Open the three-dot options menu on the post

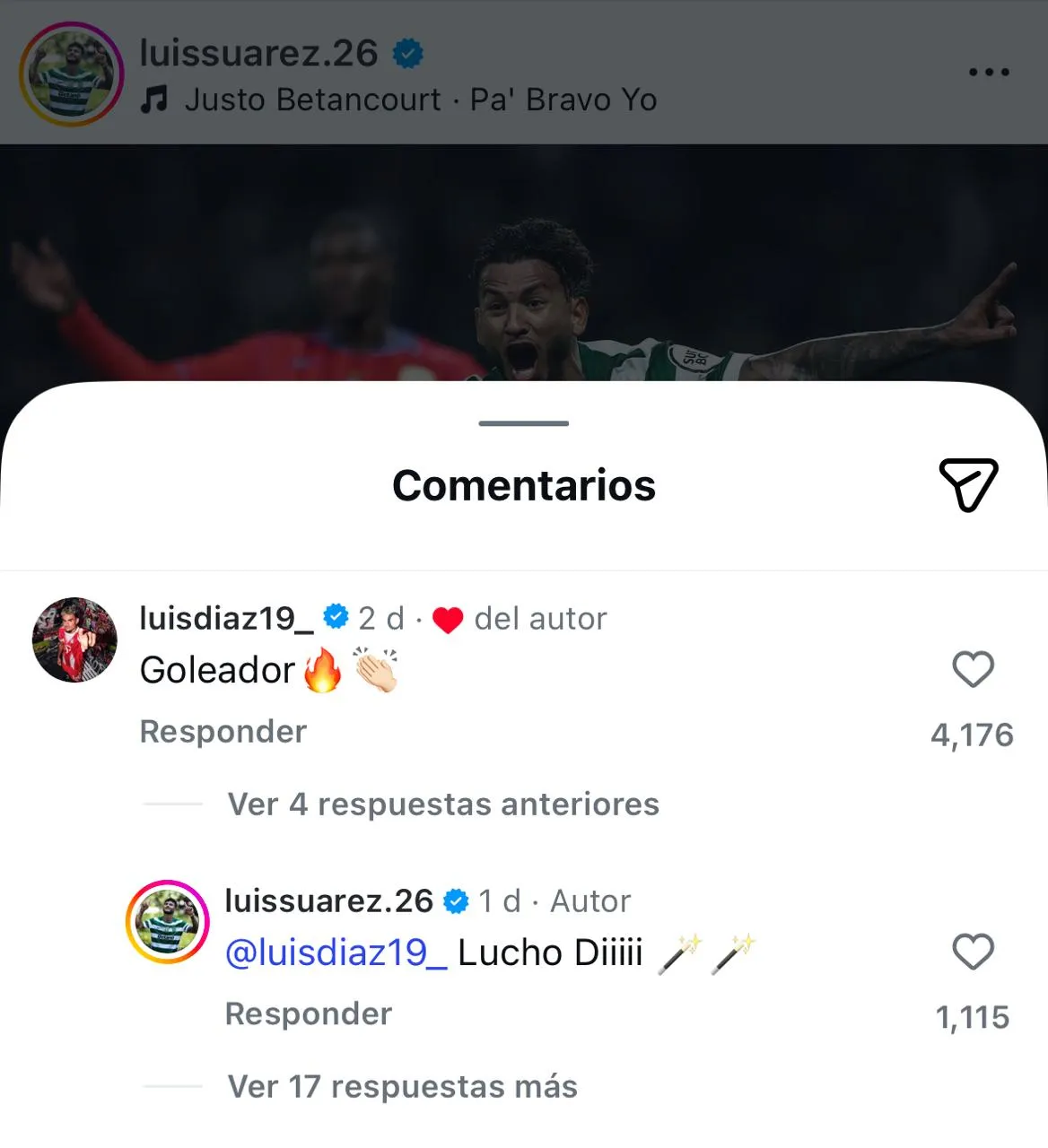[x=990, y=72]
